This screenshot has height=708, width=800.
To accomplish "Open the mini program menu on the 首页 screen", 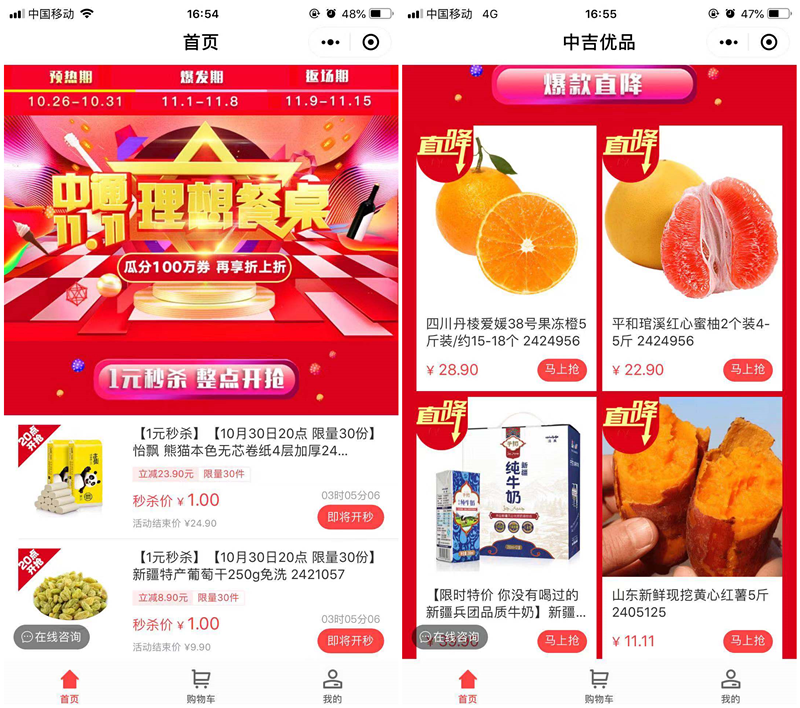I will [x=331, y=42].
